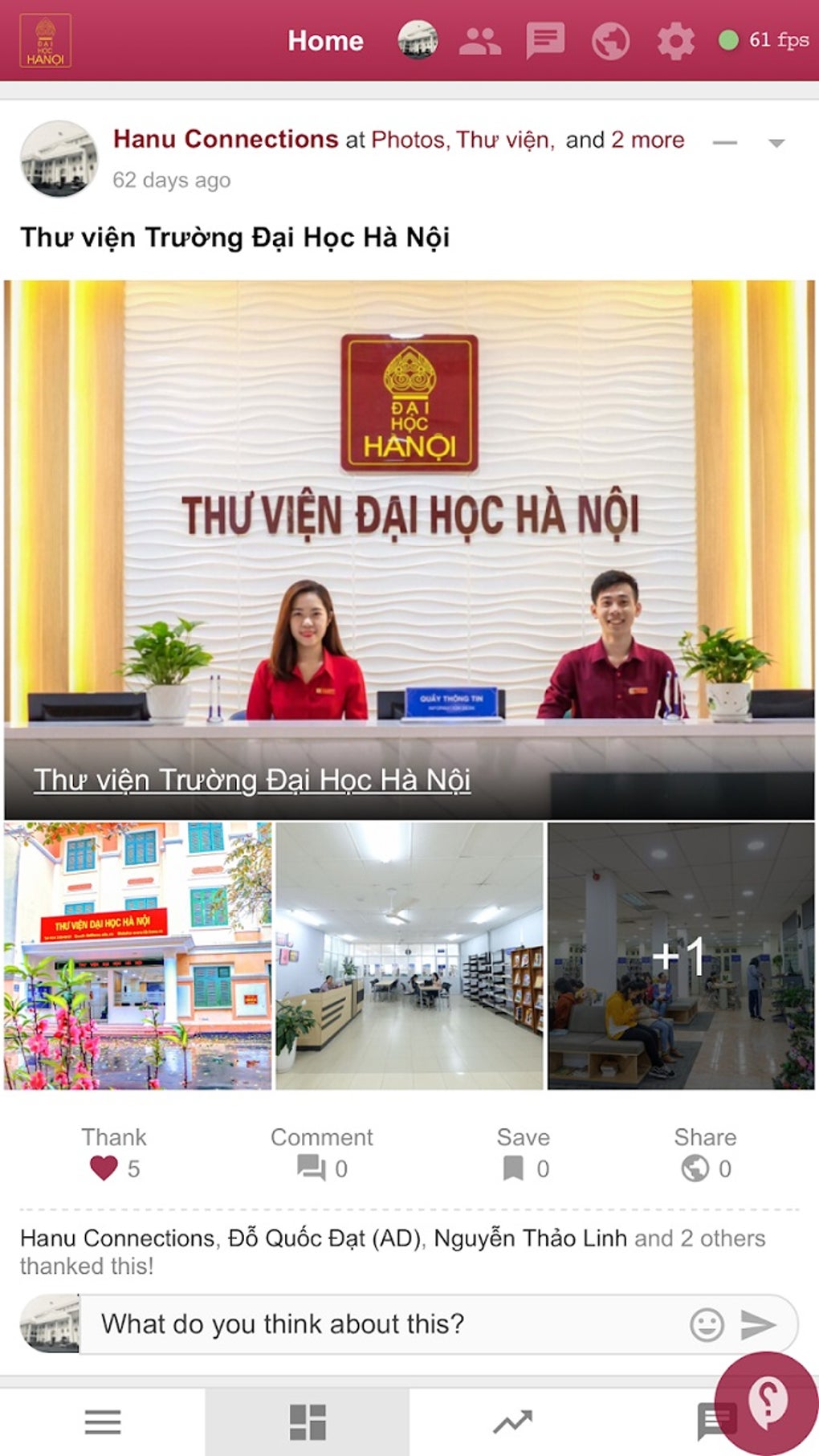The height and width of the screenshot is (1456, 819).
Task: Expand the '2 more' tagged categories
Action: (647, 140)
